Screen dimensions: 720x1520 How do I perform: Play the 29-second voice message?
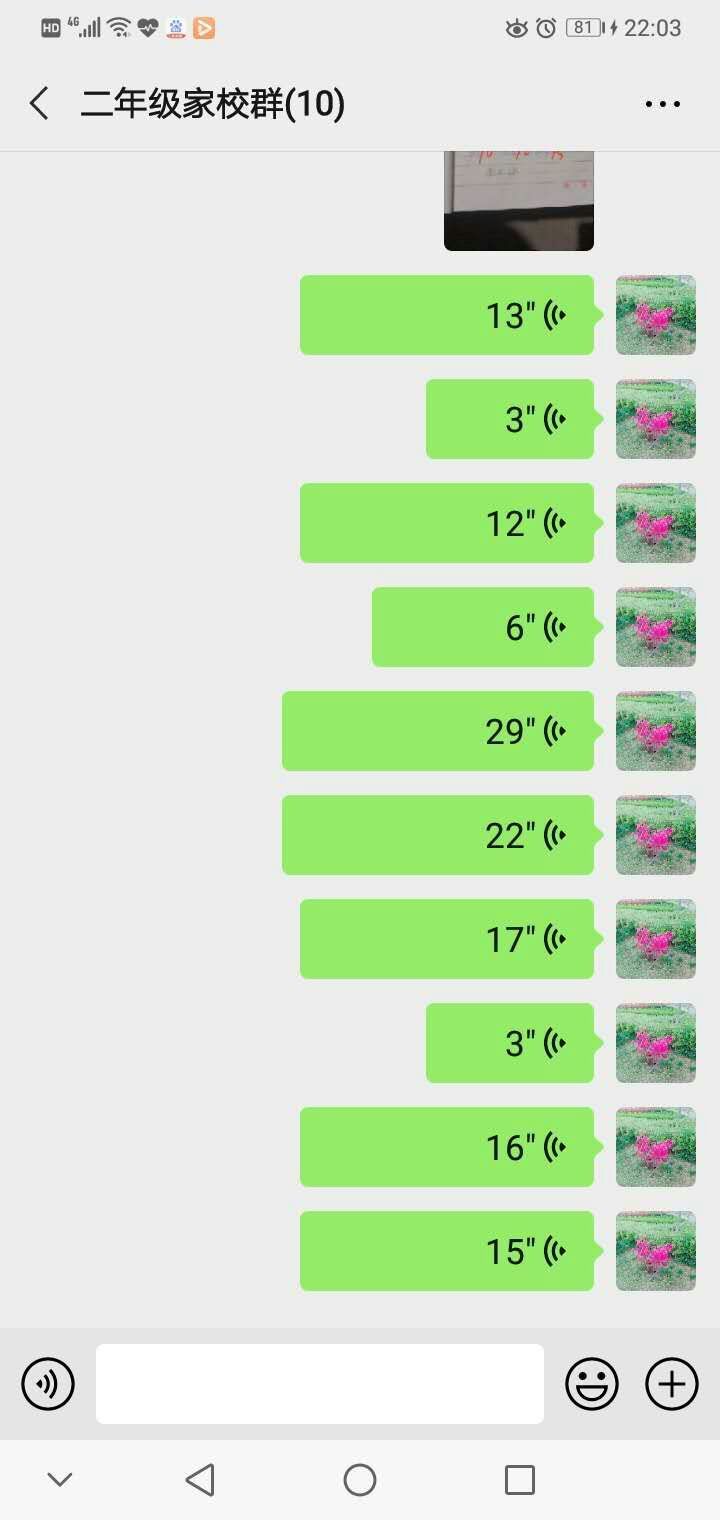(x=438, y=731)
